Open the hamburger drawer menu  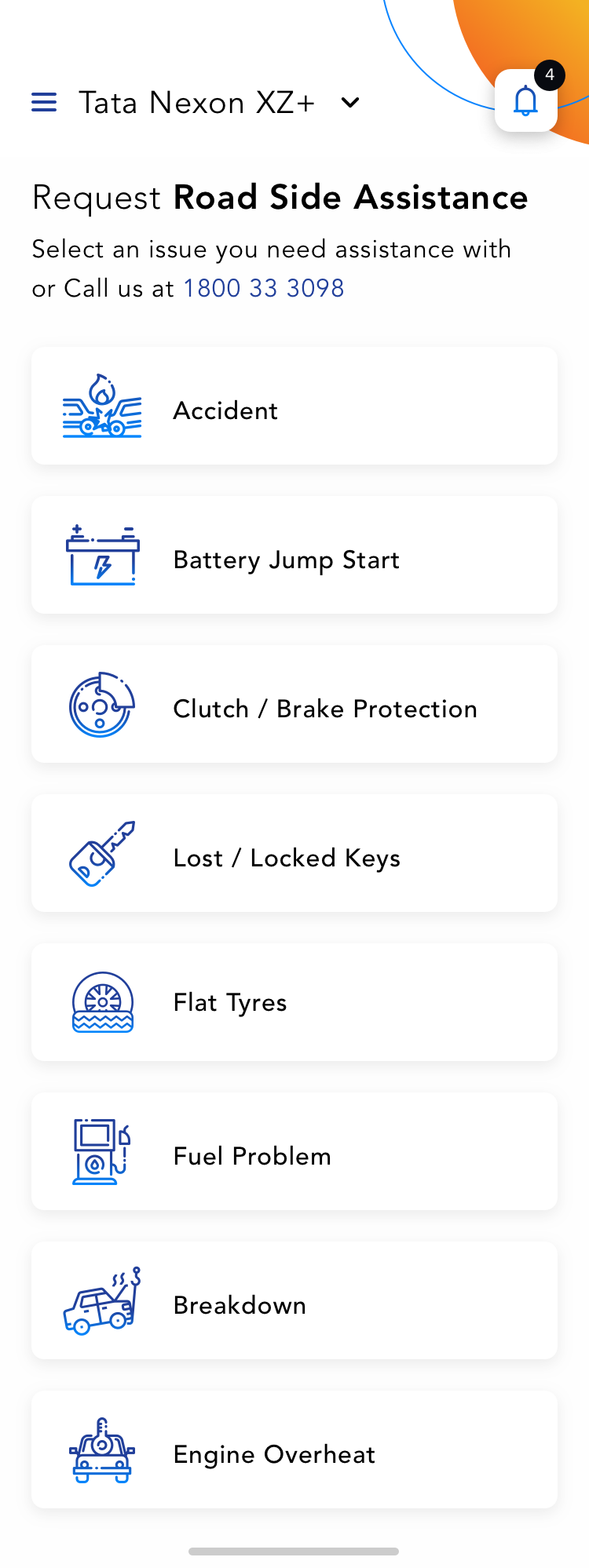pyautogui.click(x=44, y=102)
